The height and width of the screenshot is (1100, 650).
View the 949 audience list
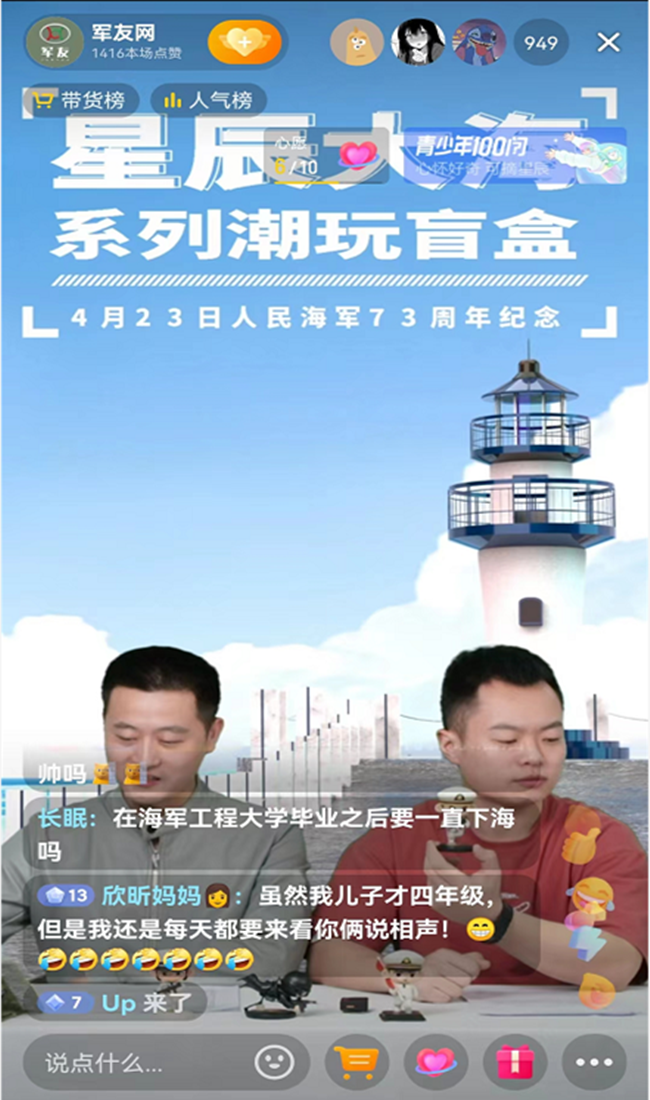[x=541, y=43]
